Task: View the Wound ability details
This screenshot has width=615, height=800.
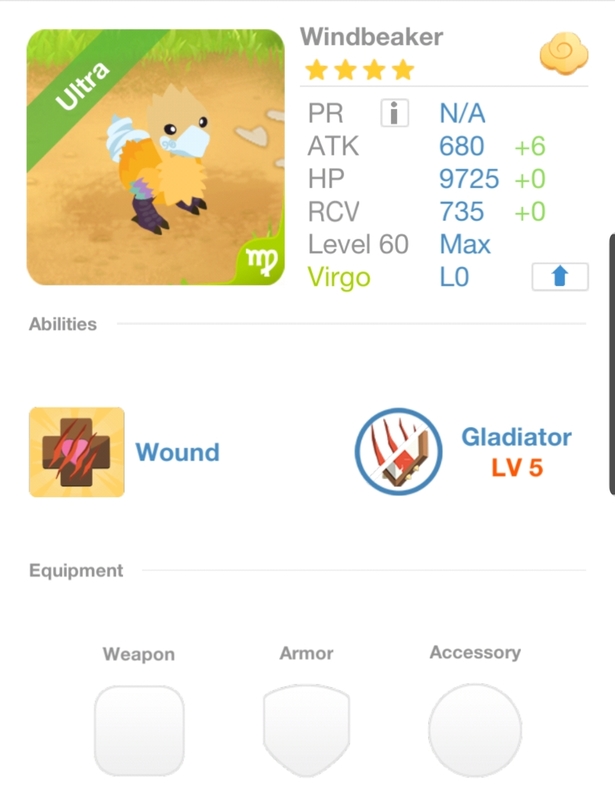Action: [77, 452]
